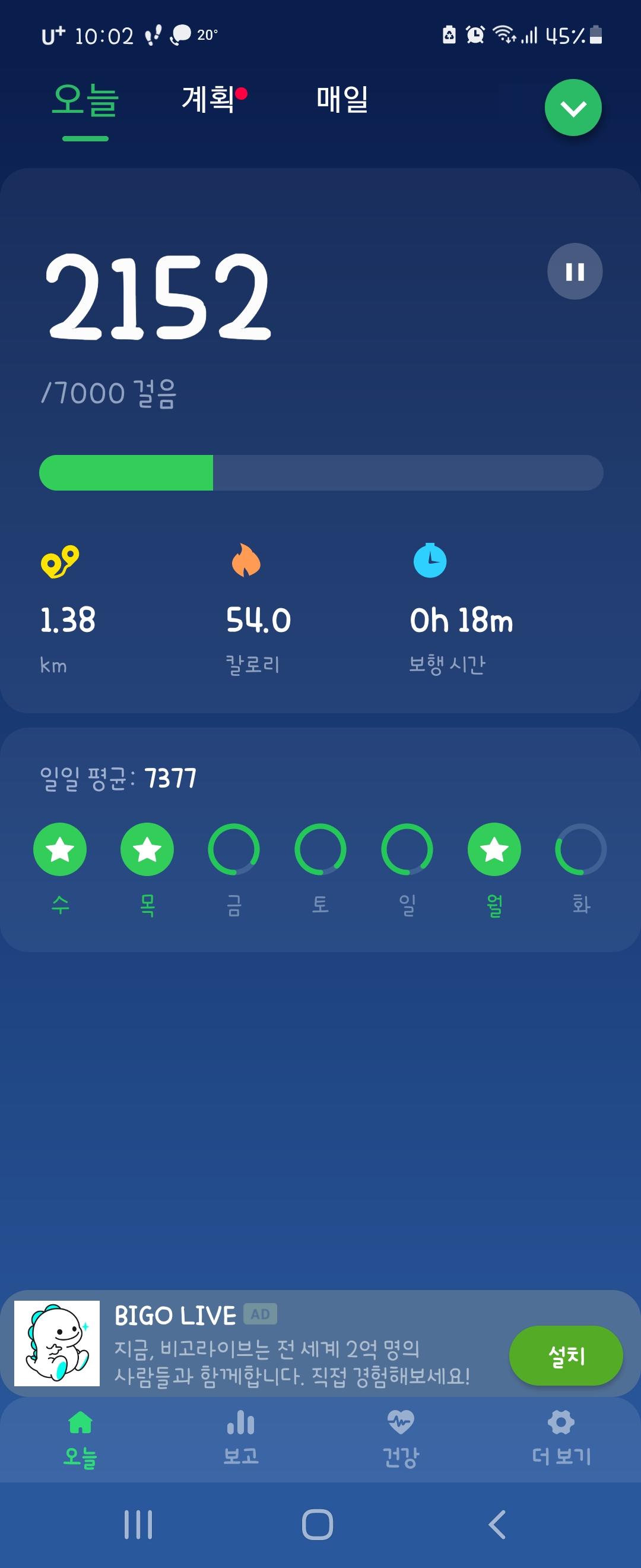Viewport: 641px width, 1568px height.
Task: Tap the green chevron-down circle button
Action: pyautogui.click(x=573, y=108)
